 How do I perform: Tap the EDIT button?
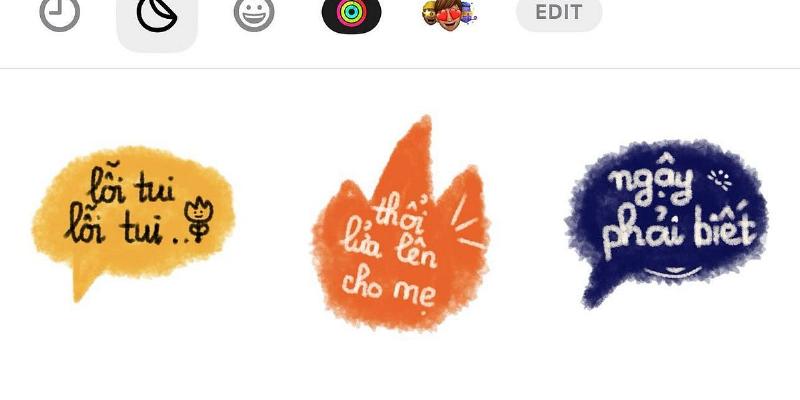[x=559, y=14]
